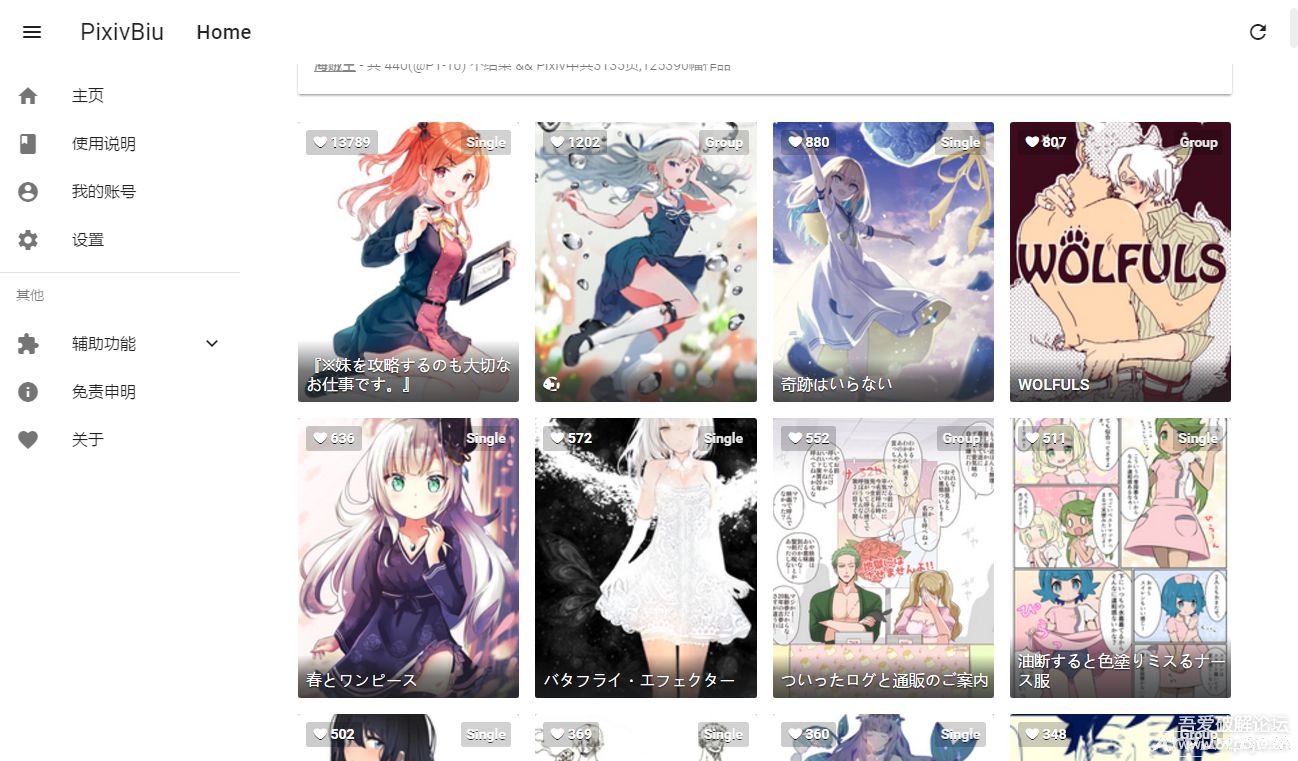Open the 油断すると色塗りミスるナース服 artwork
Image resolution: width=1298 pixels, height=761 pixels.
point(1120,558)
